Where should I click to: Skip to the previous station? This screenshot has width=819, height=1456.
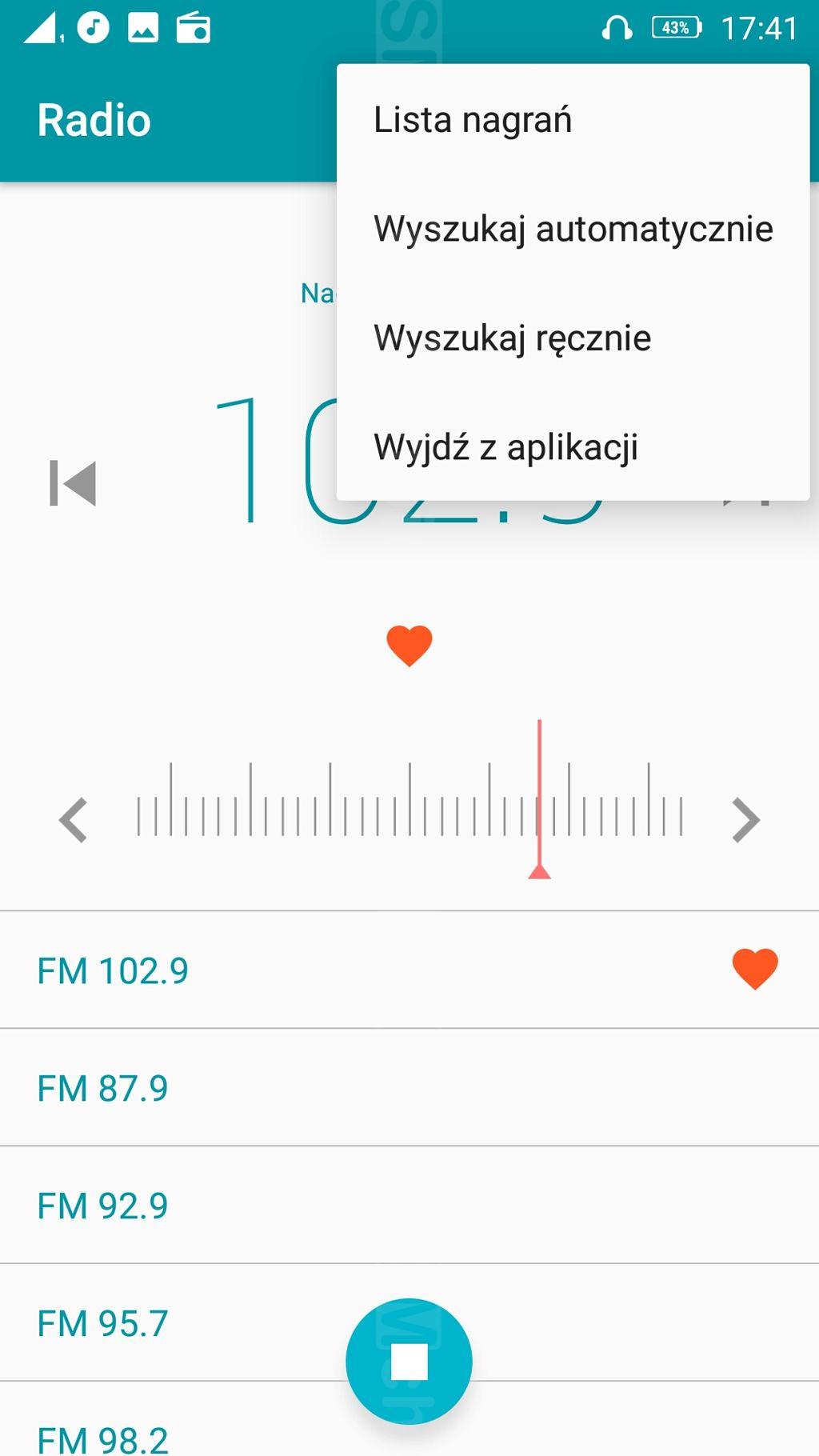tap(73, 483)
